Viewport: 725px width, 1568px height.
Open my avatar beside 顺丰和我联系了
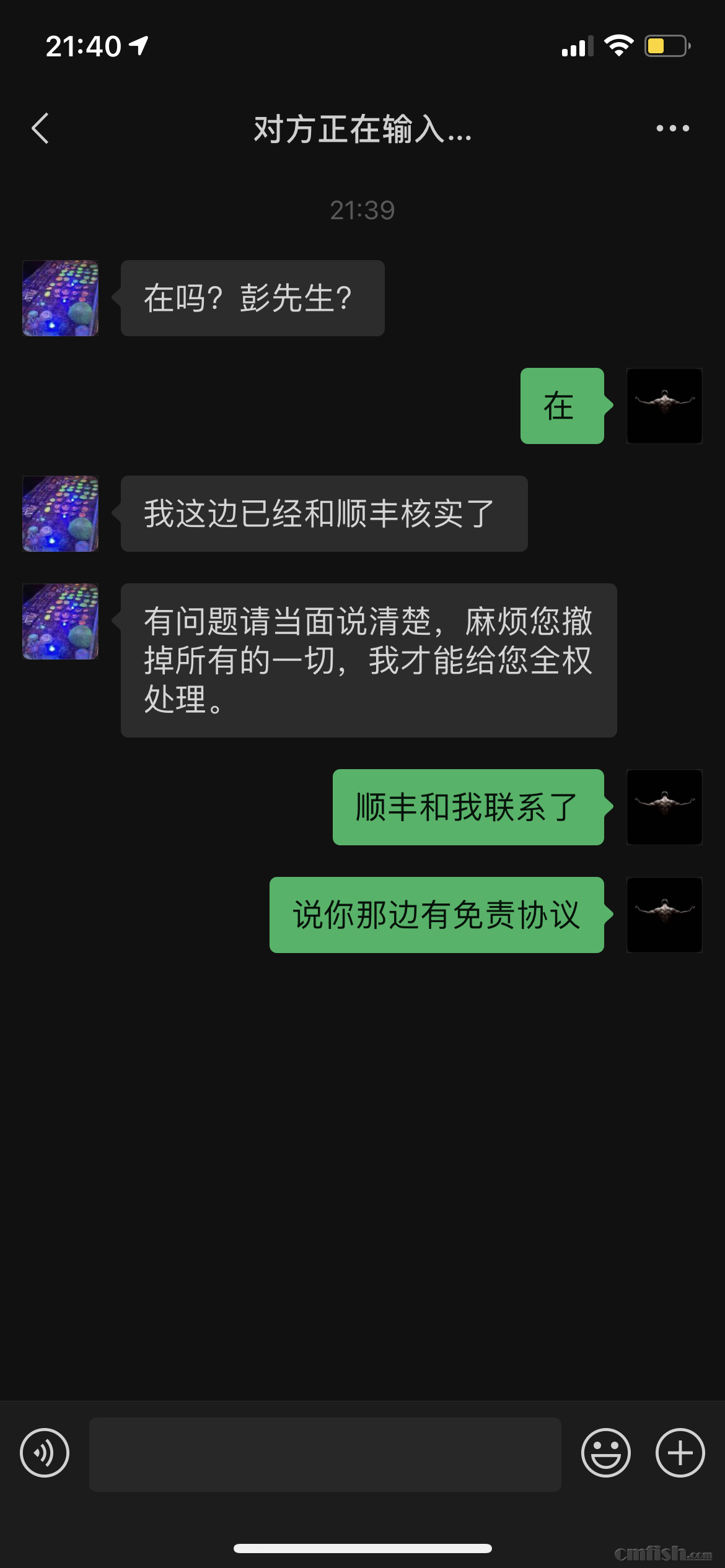click(664, 807)
